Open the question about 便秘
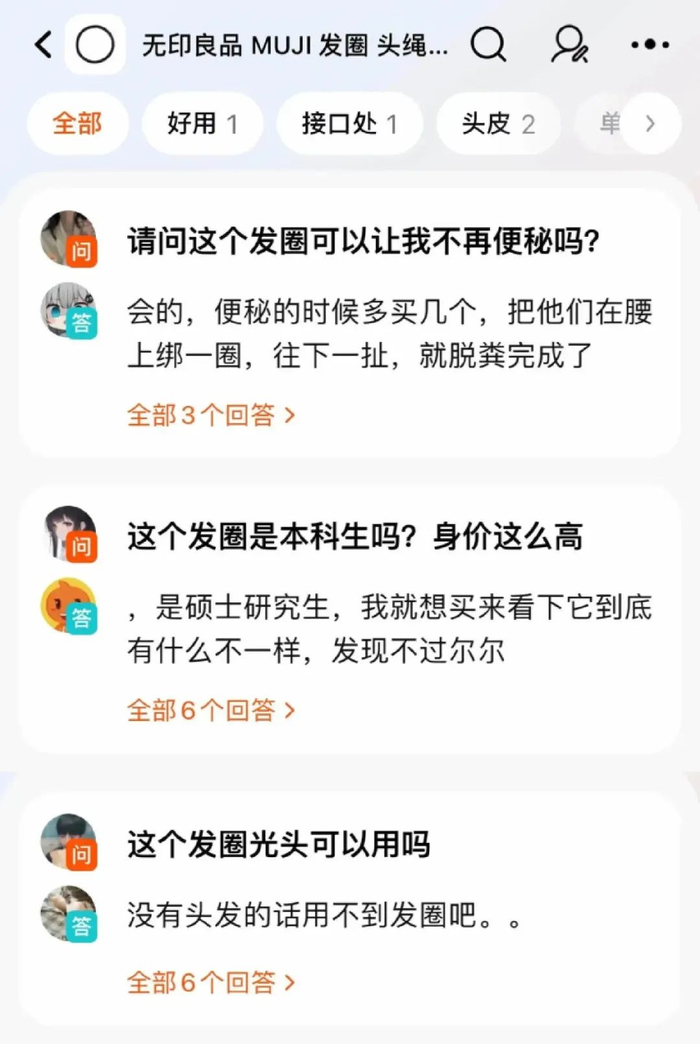This screenshot has height=1044, width=700. 362,242
